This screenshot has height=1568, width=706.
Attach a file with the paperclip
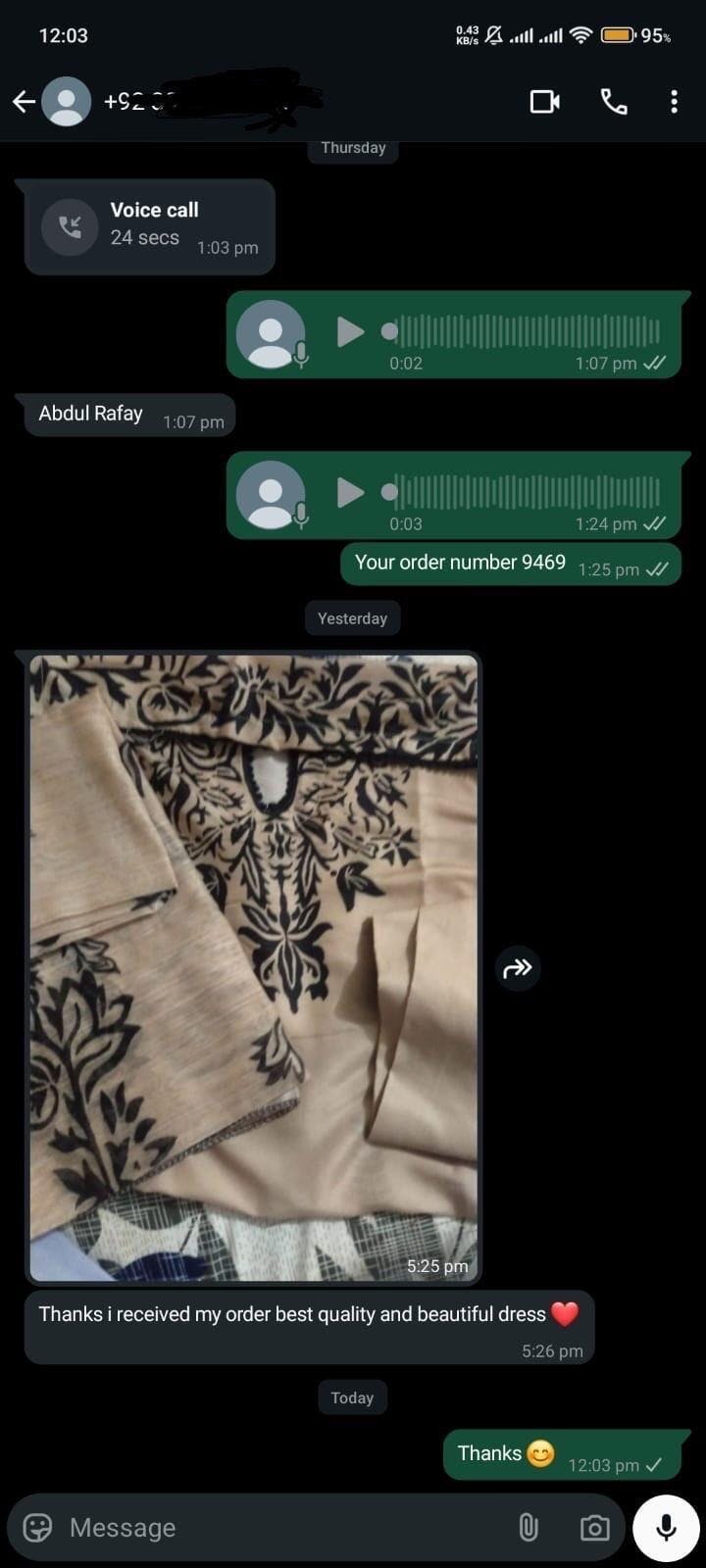[x=528, y=1527]
